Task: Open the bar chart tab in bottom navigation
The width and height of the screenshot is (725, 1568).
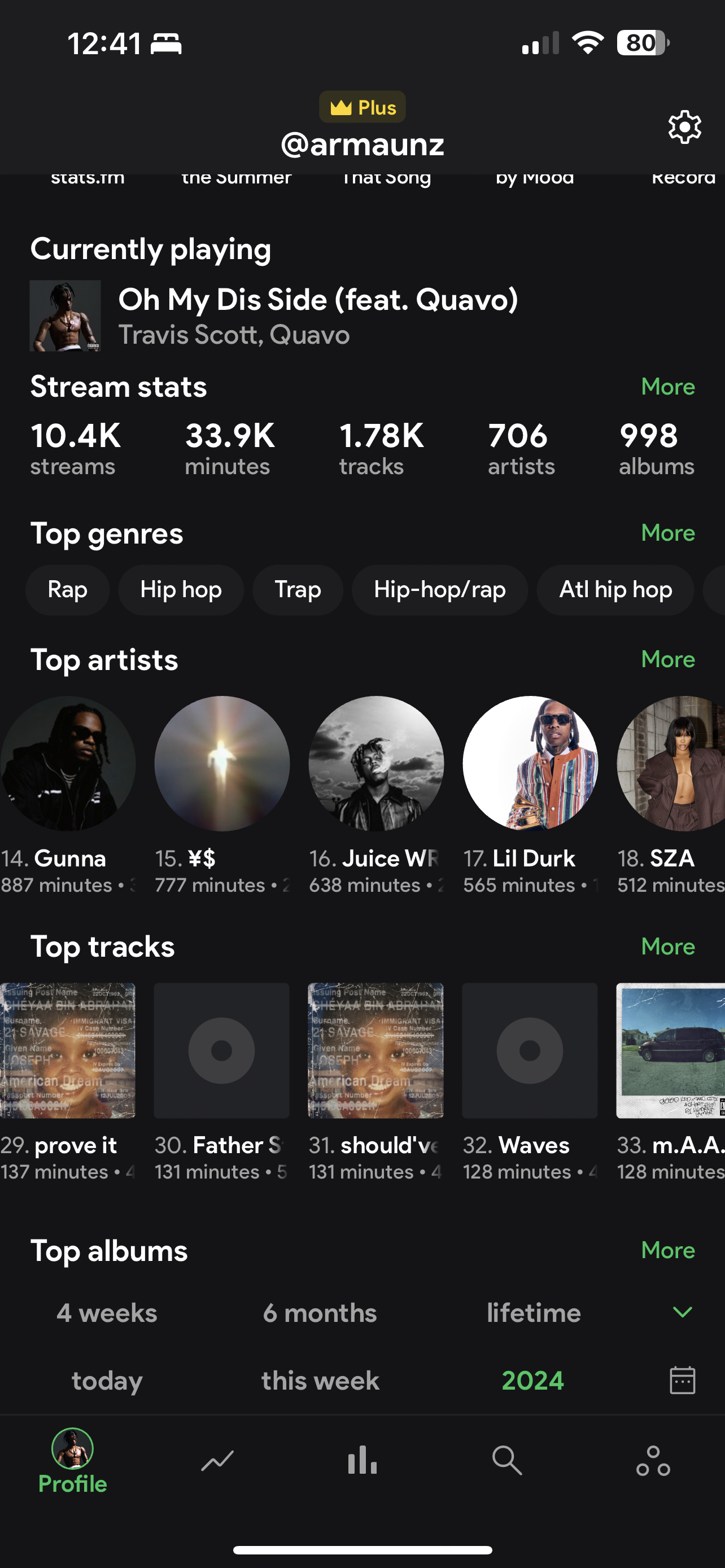Action: [x=362, y=1460]
